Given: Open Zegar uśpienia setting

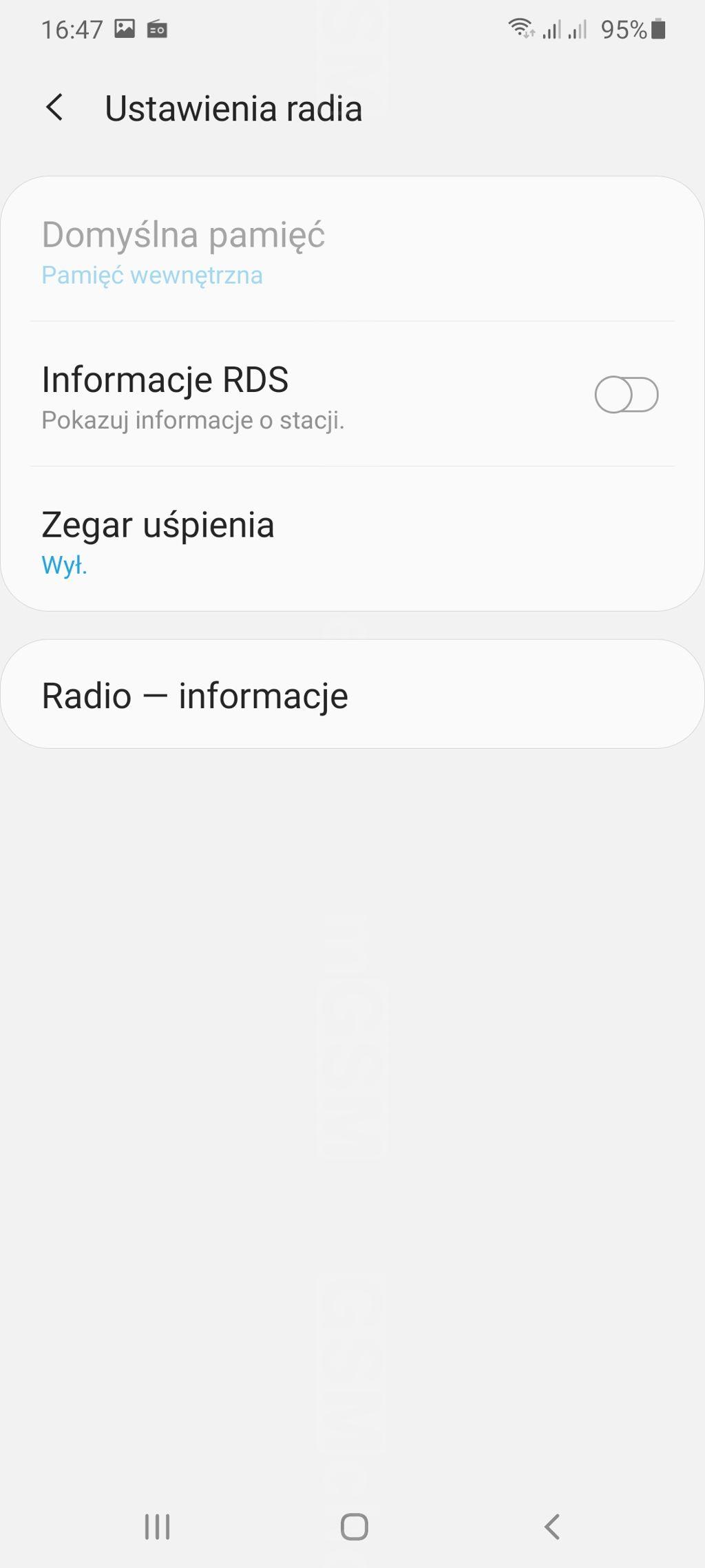Looking at the screenshot, I should click(x=351, y=540).
